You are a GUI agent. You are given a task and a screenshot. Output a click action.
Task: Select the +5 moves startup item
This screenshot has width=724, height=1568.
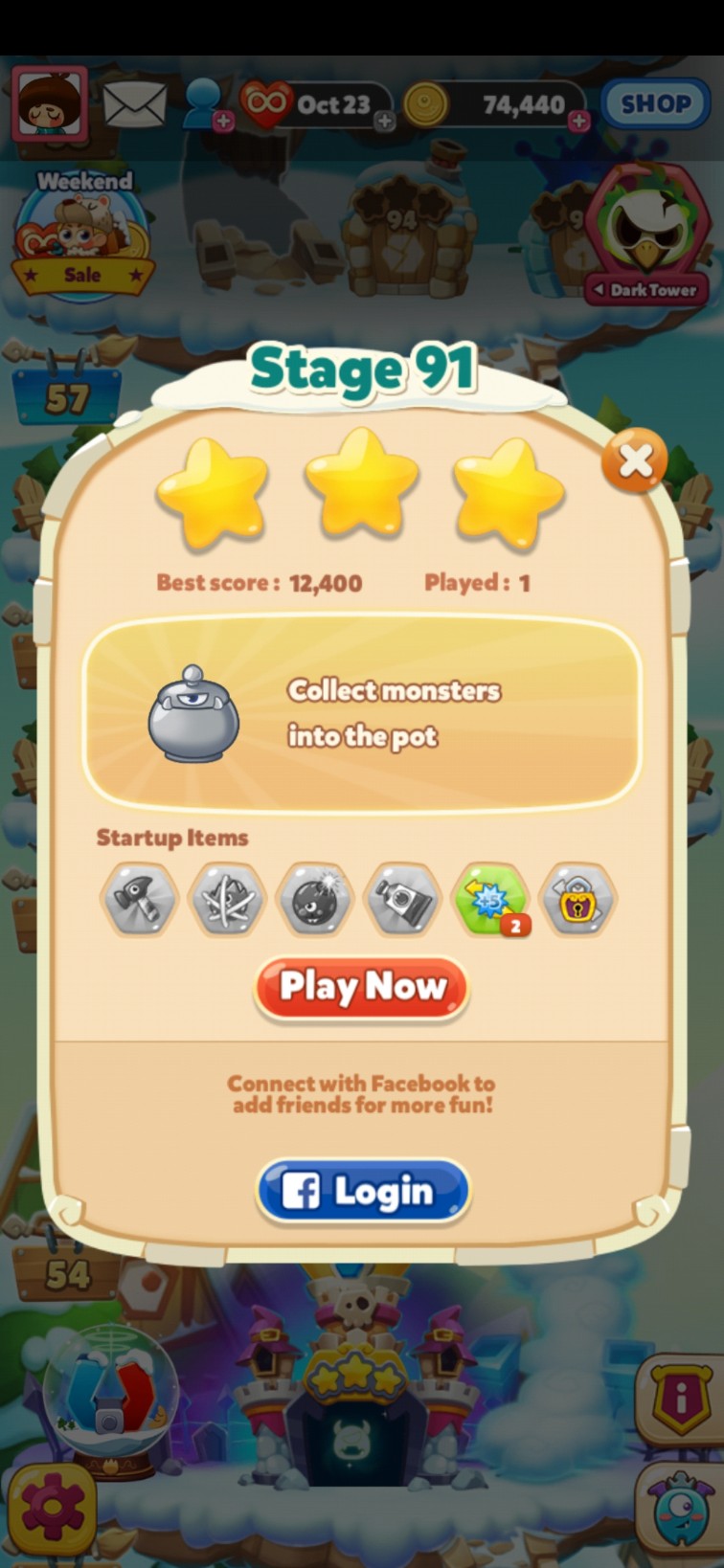[491, 899]
